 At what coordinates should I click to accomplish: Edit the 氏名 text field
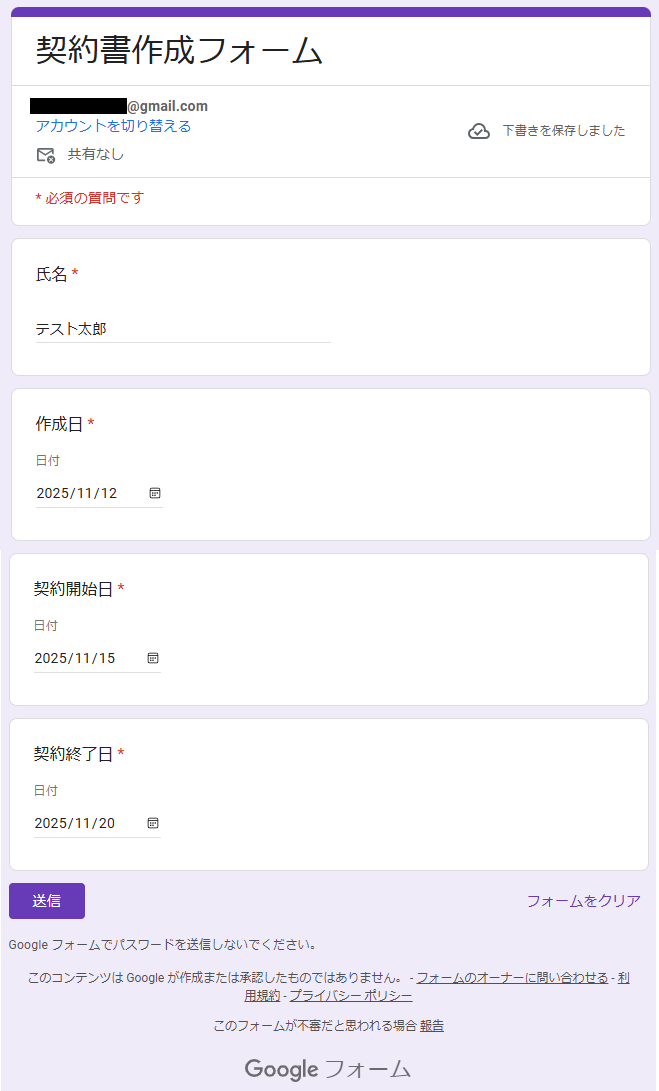182,328
